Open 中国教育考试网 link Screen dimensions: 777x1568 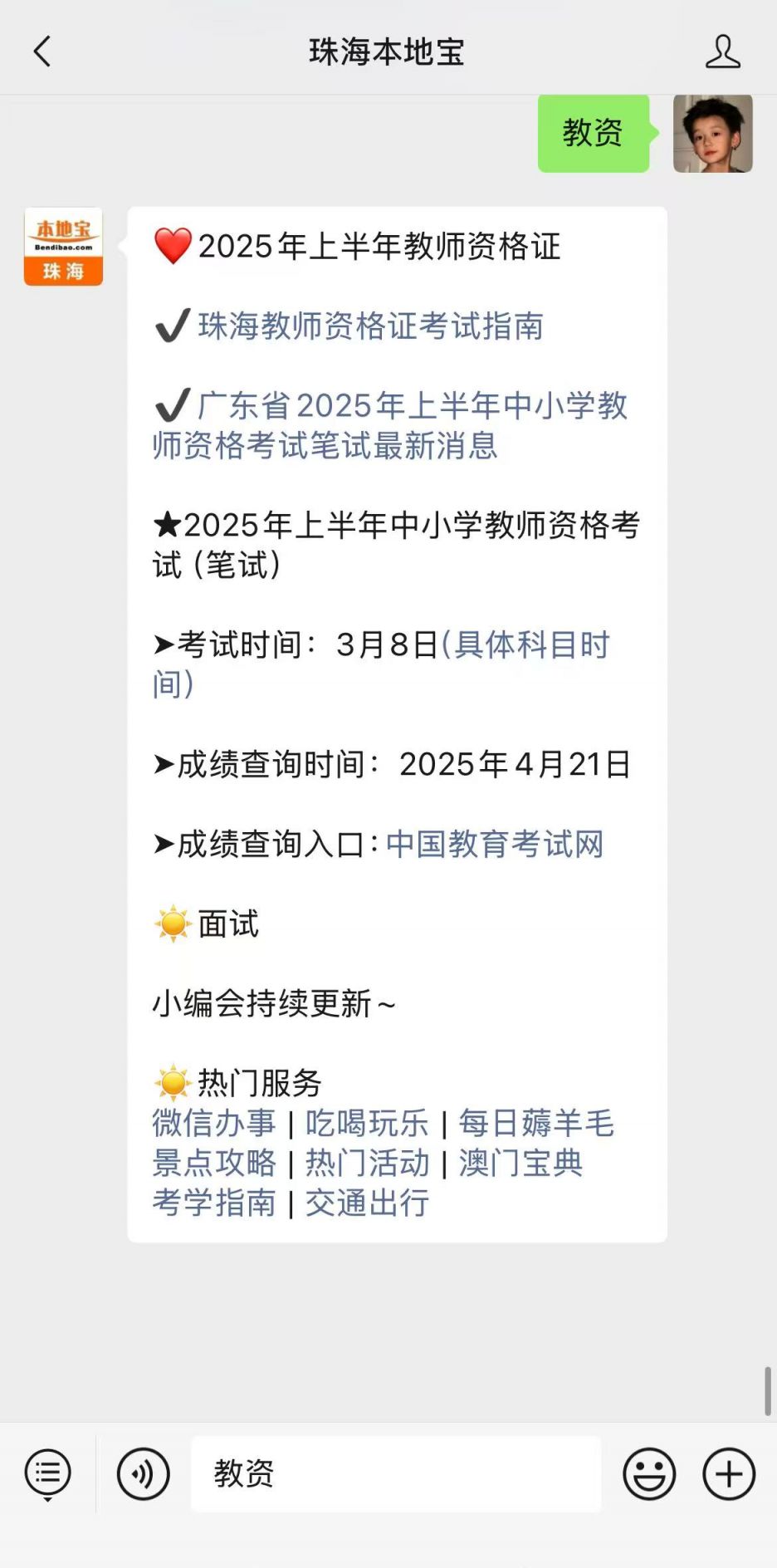tap(495, 845)
